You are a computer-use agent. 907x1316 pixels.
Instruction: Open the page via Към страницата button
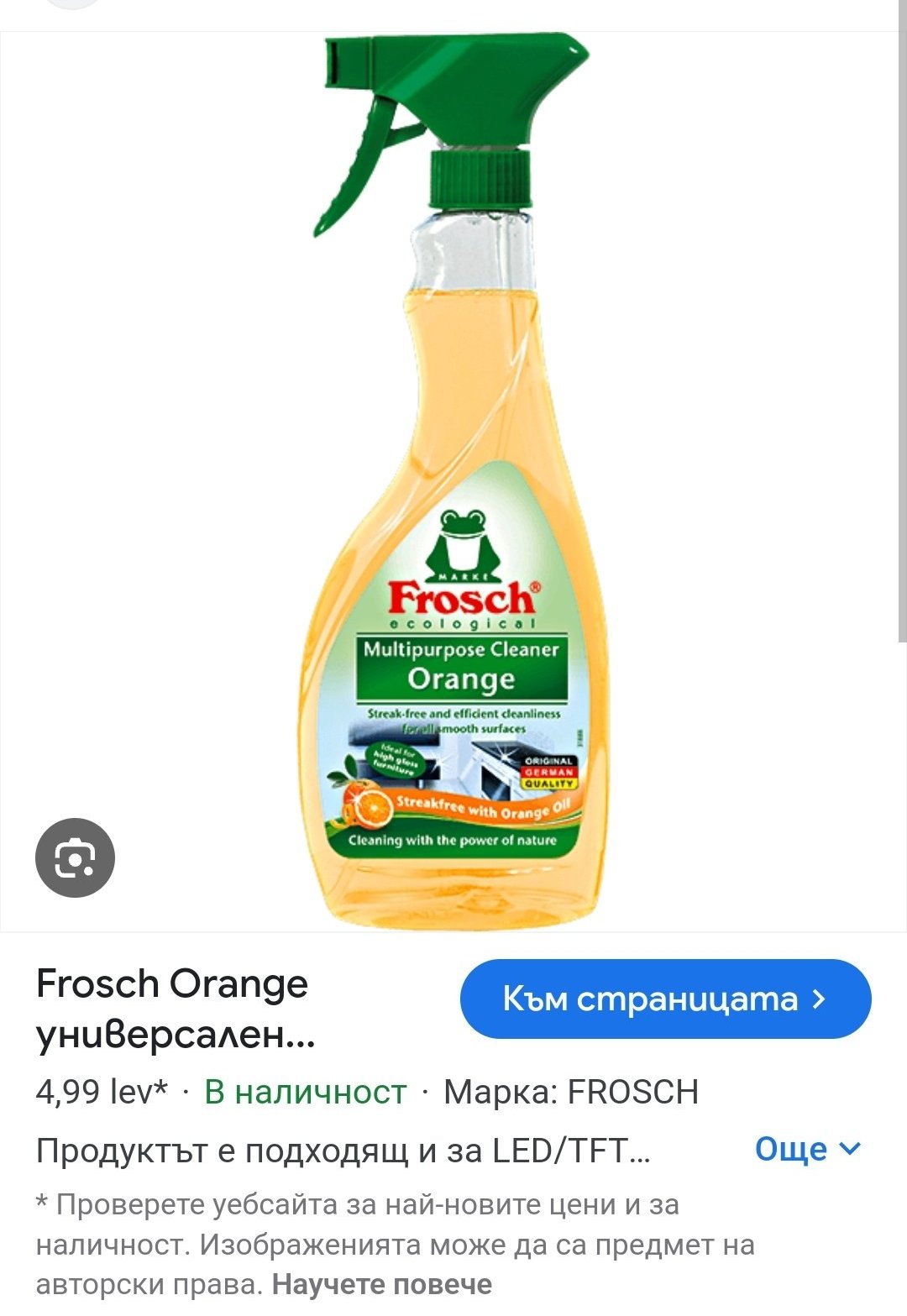point(665,999)
